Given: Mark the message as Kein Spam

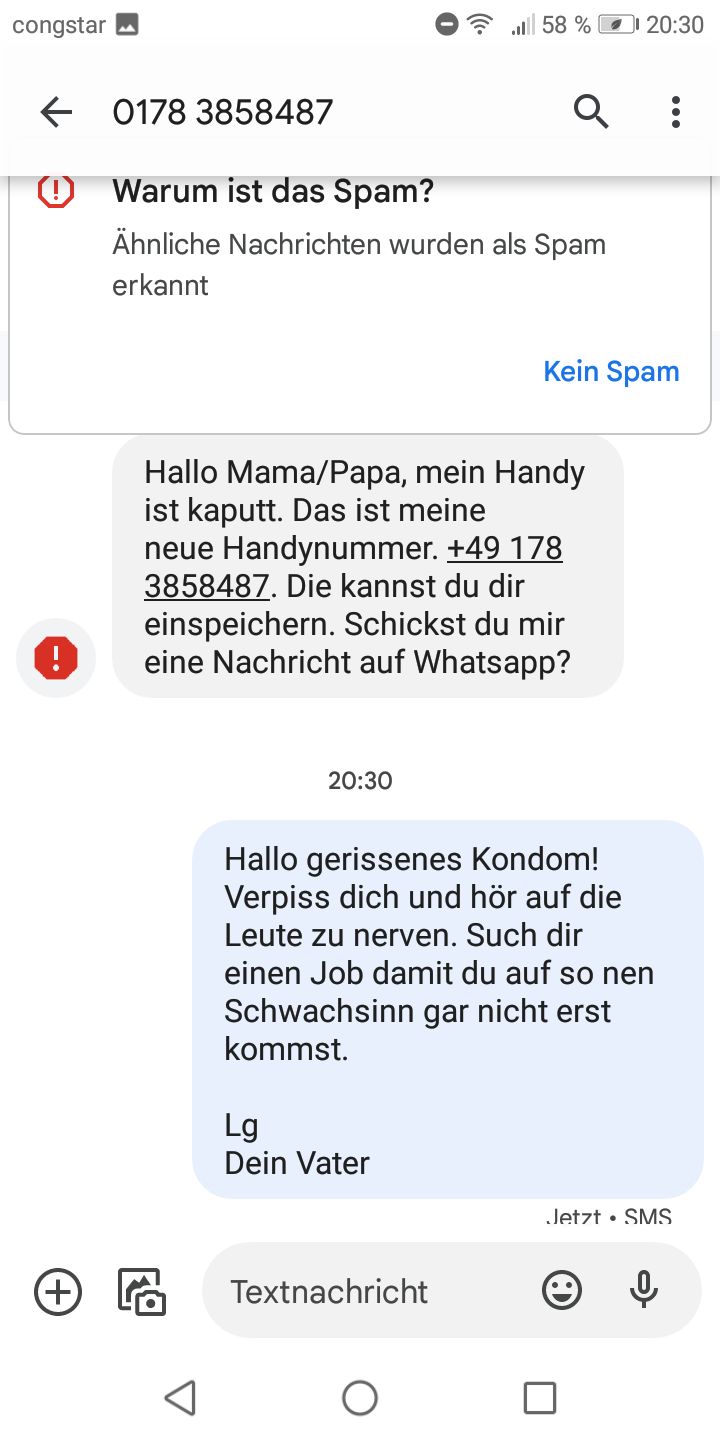Looking at the screenshot, I should 611,372.
